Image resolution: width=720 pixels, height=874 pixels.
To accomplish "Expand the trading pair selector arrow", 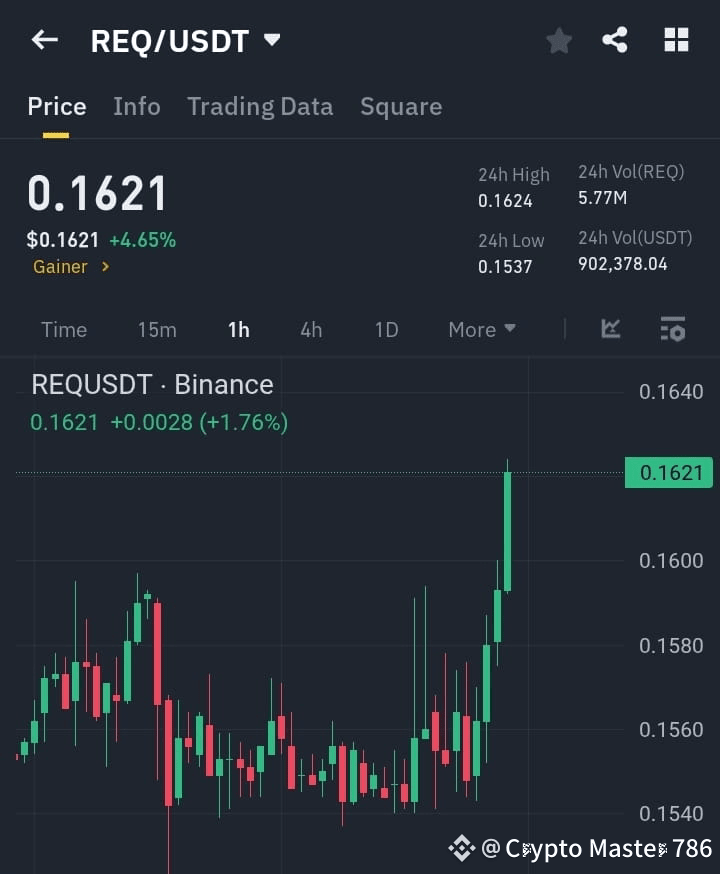I will click(271, 40).
